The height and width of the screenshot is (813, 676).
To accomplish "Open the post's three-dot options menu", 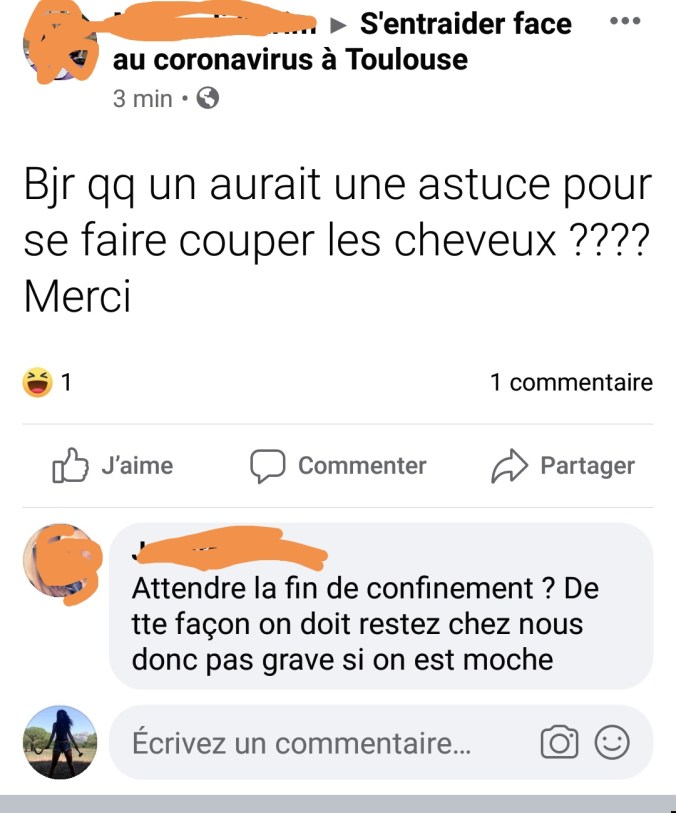I will tap(623, 21).
